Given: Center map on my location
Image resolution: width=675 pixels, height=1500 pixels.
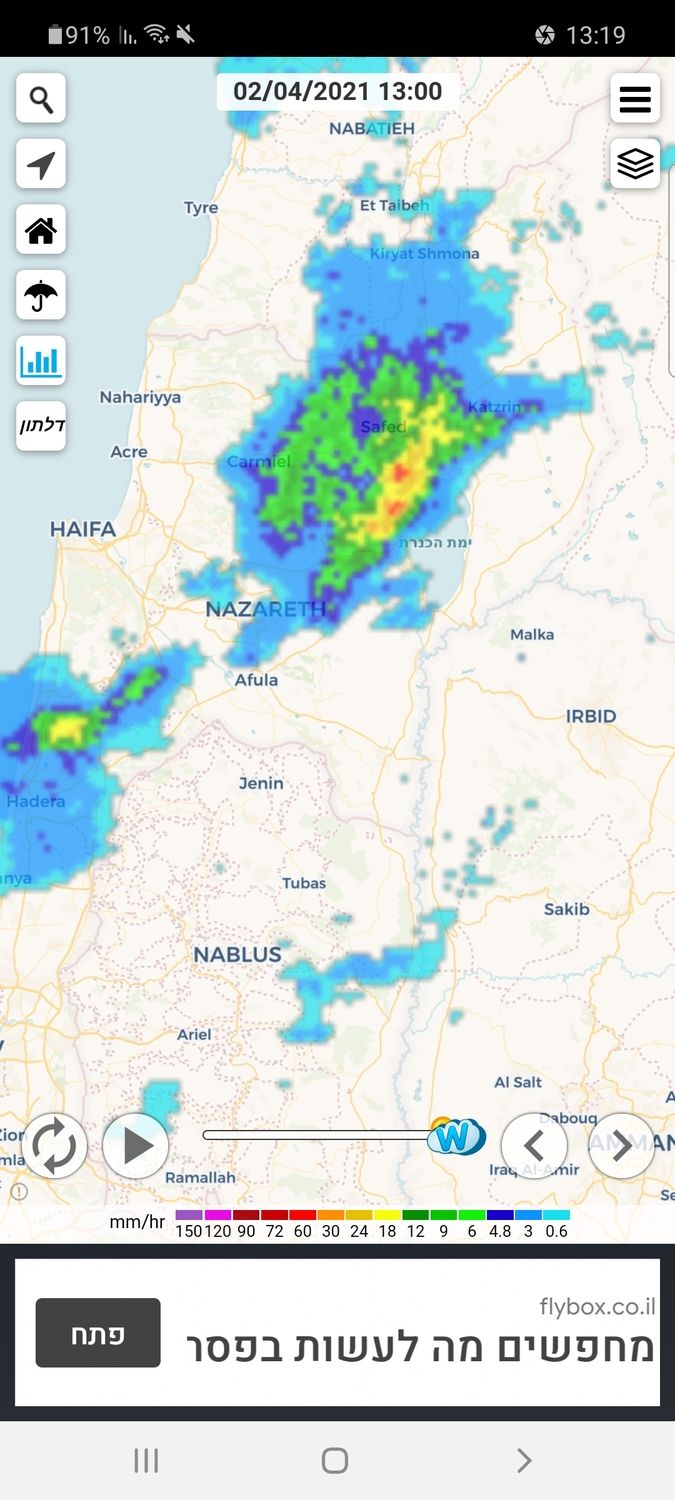Looking at the screenshot, I should (x=41, y=165).
